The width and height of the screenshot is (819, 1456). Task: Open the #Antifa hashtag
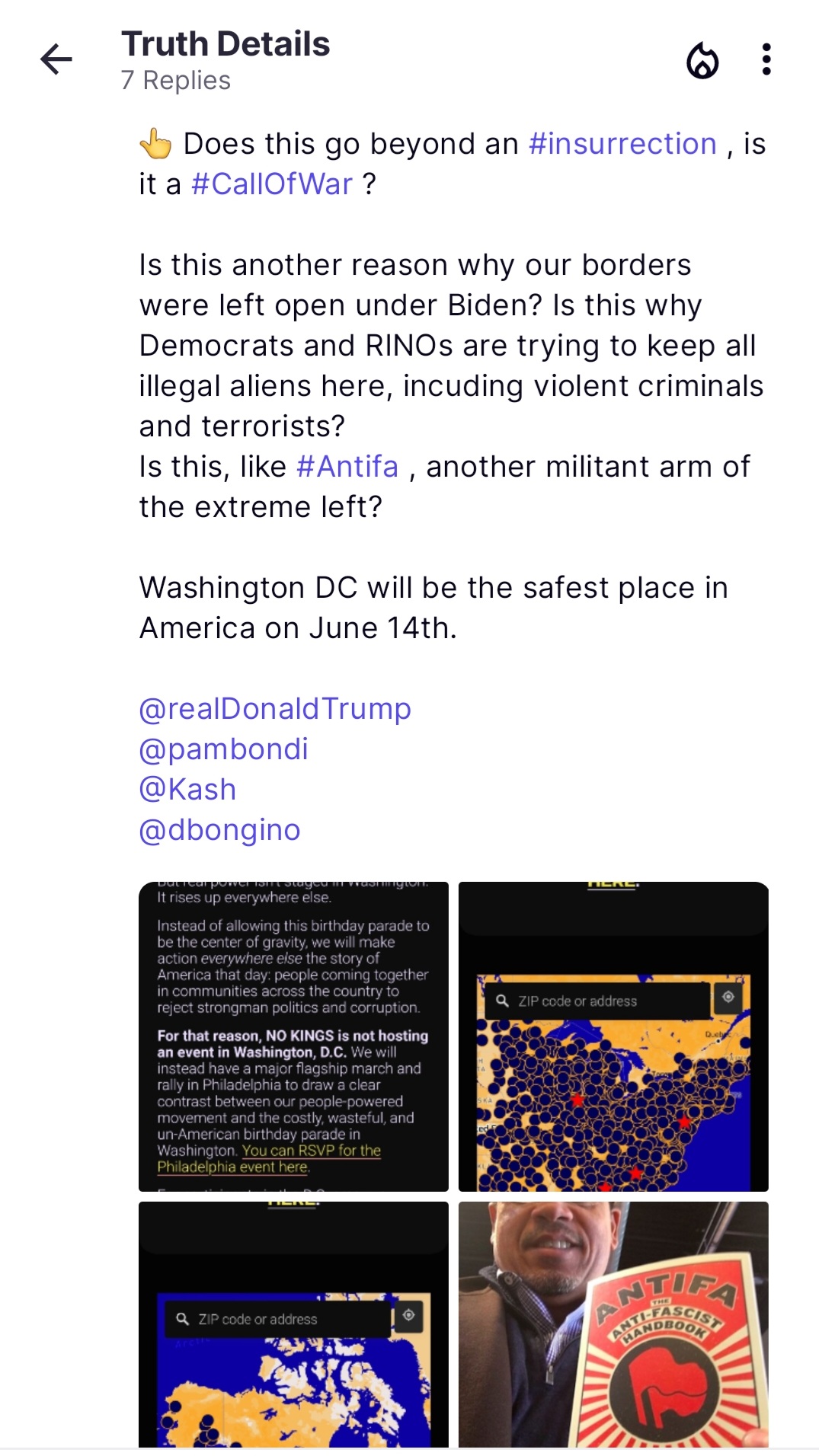[347, 467]
